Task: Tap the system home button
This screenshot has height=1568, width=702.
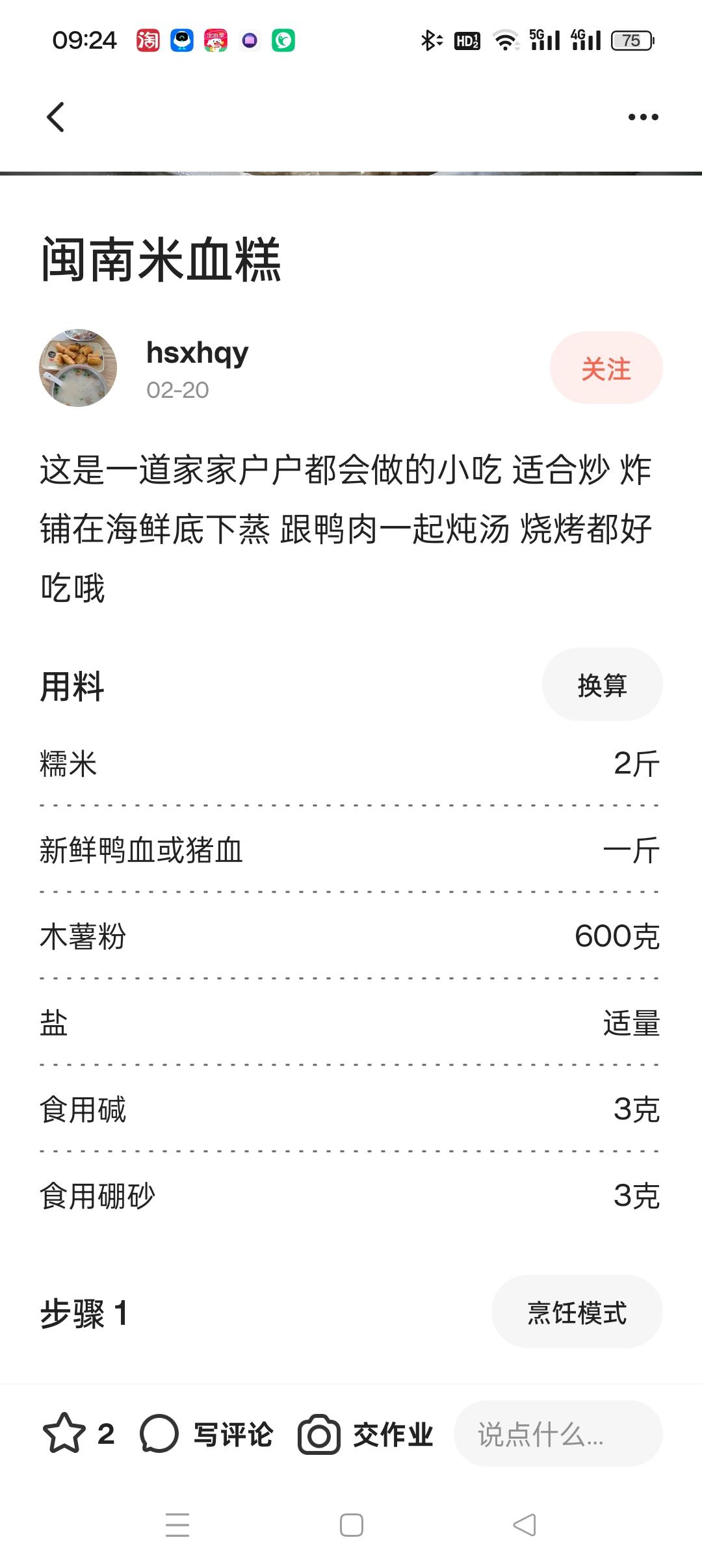Action: 351,1525
